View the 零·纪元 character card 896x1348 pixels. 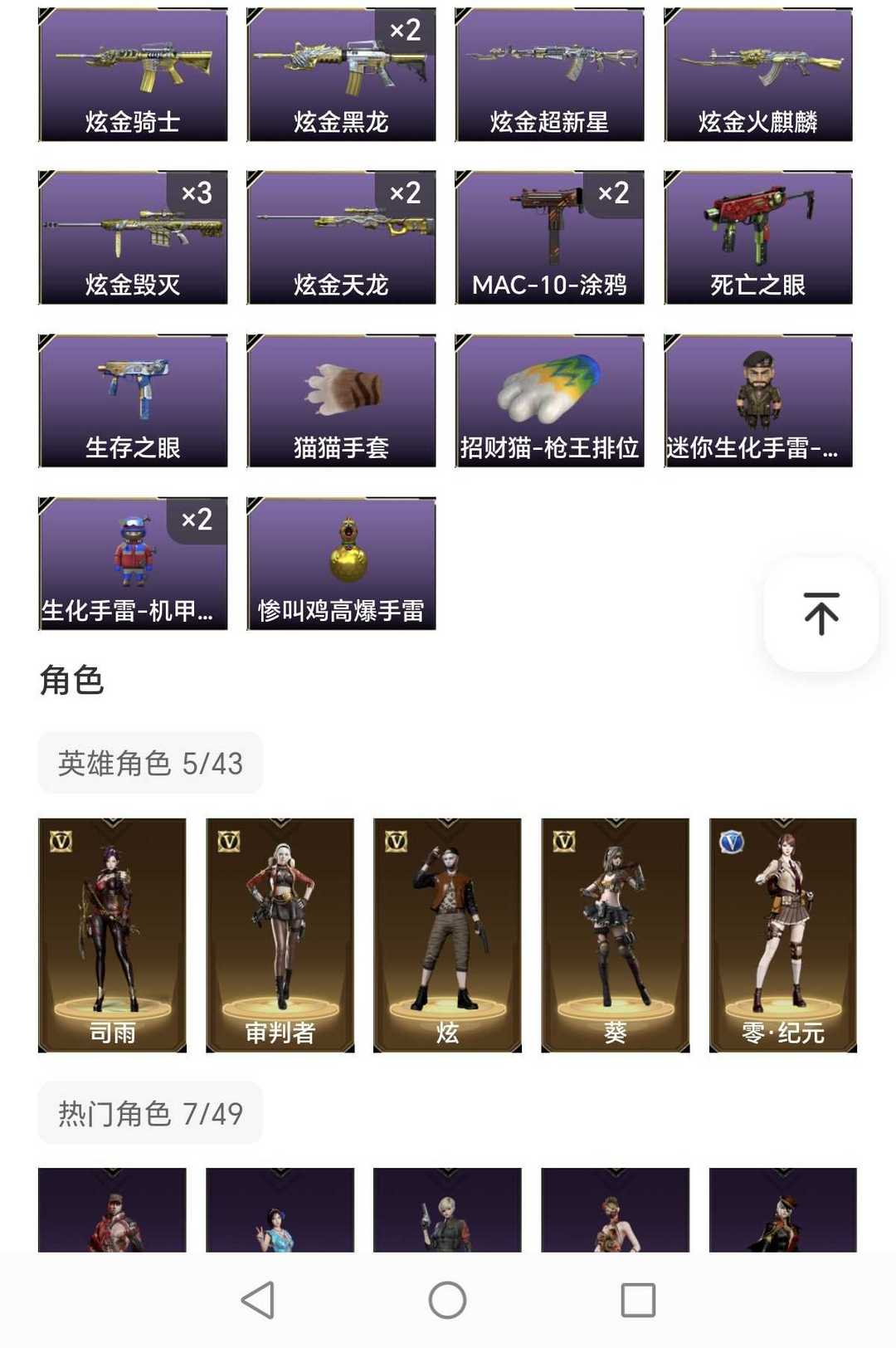[782, 935]
